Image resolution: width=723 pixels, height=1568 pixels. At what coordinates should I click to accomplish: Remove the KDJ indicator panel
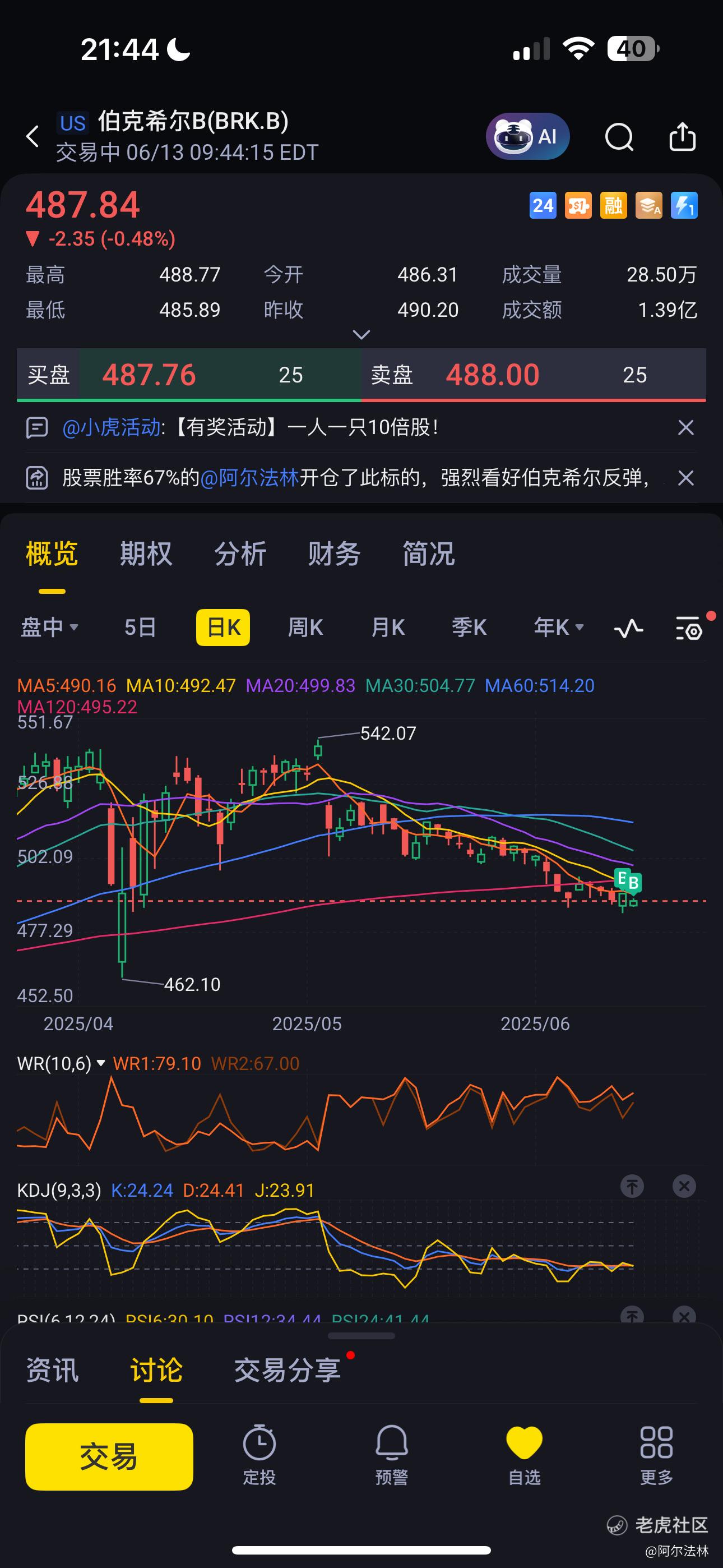point(684,1186)
